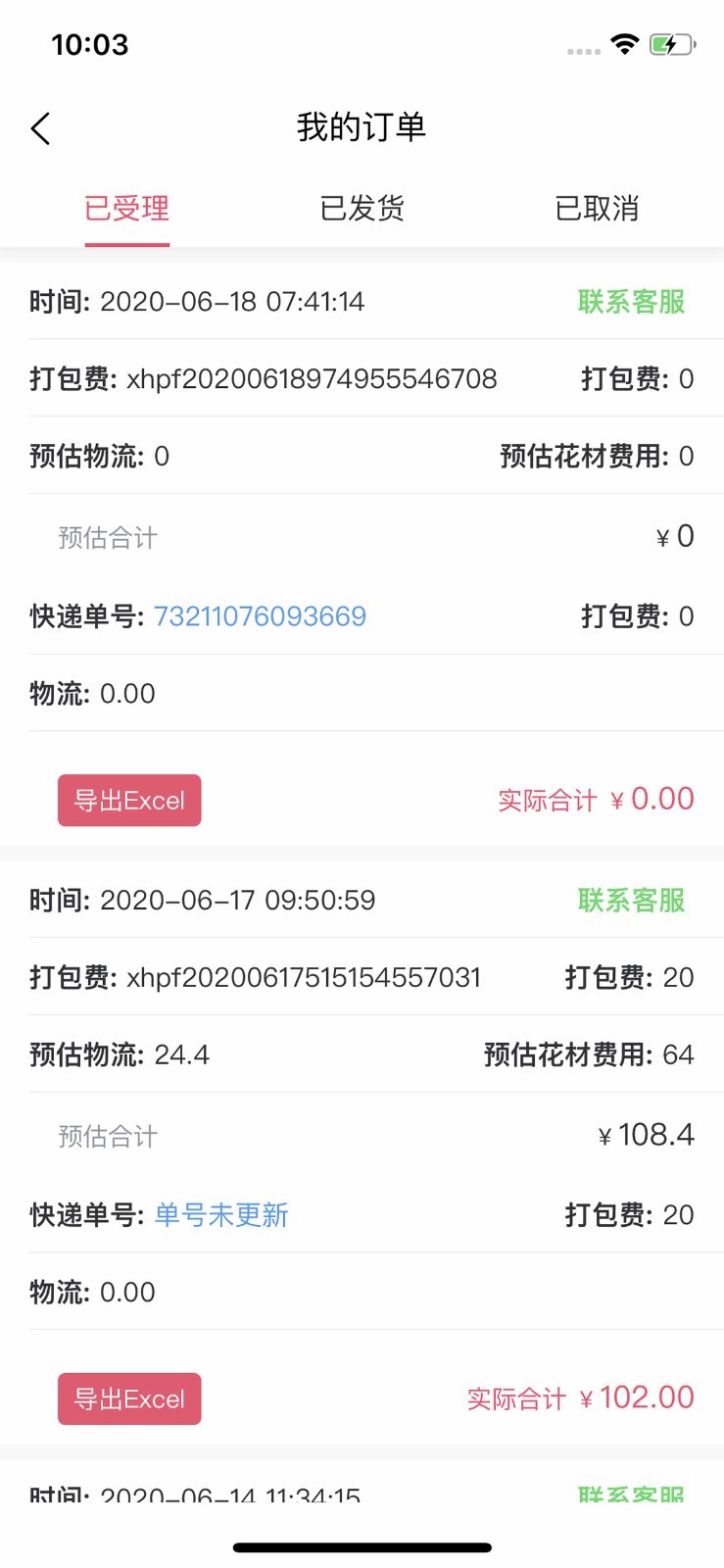Select the 已受理 tab

click(x=127, y=208)
